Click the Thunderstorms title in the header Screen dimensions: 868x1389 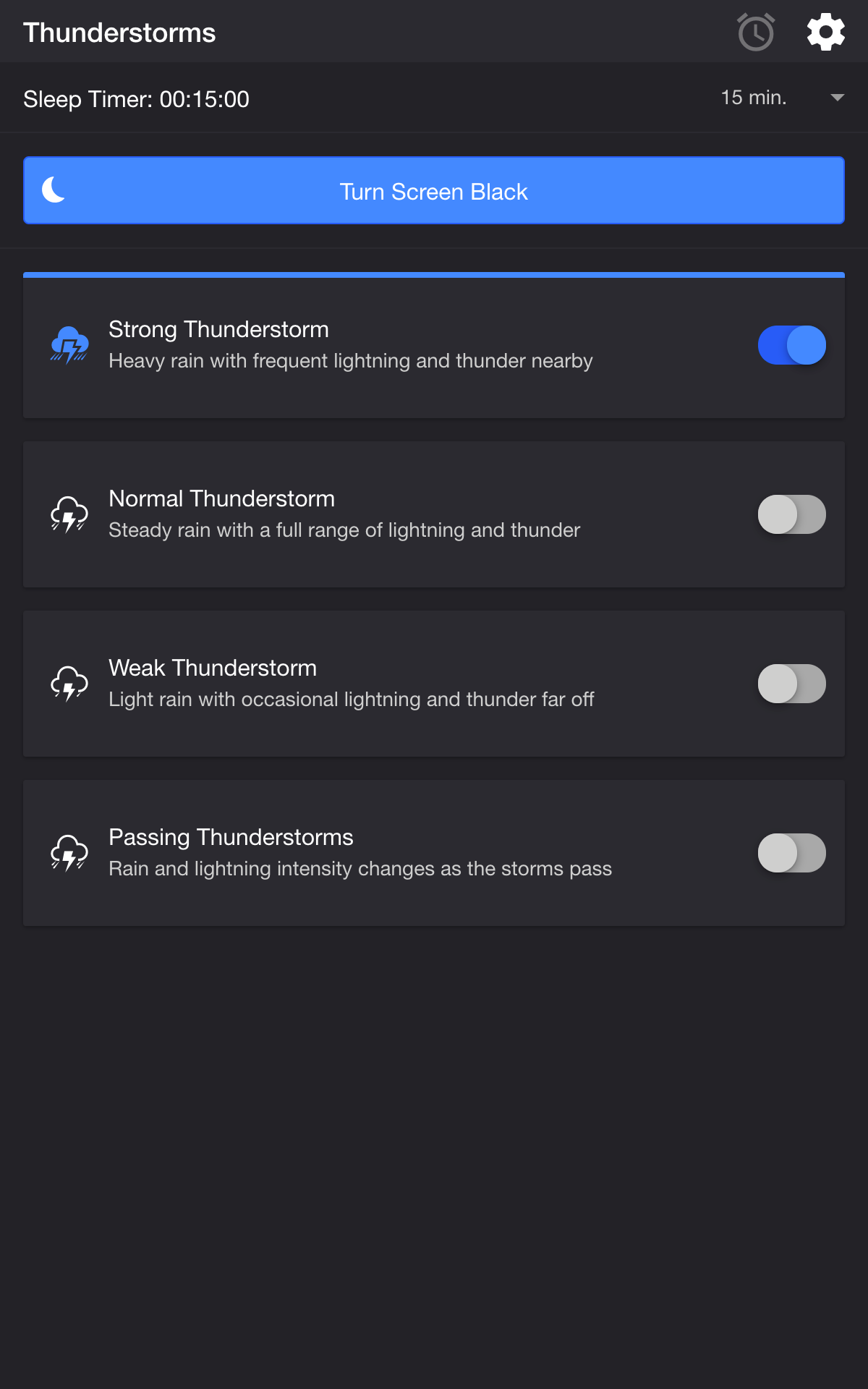[120, 32]
